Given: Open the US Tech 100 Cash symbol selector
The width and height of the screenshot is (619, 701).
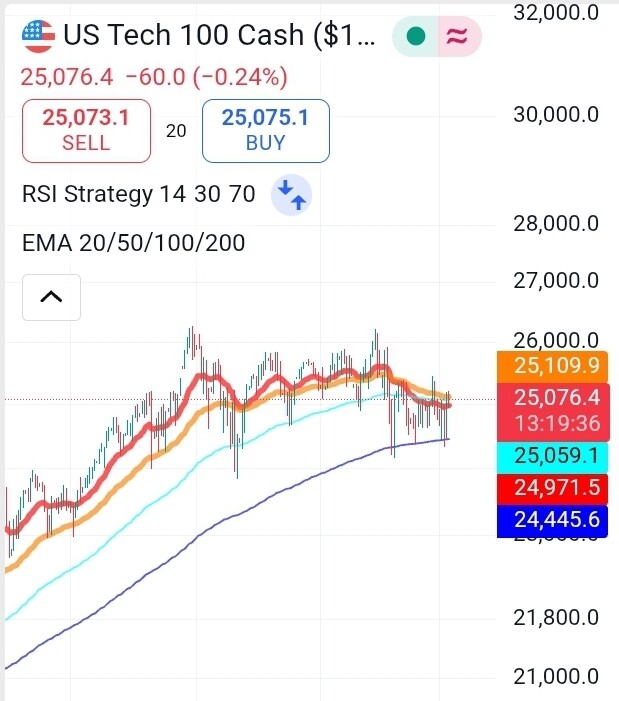Looking at the screenshot, I should (220, 37).
